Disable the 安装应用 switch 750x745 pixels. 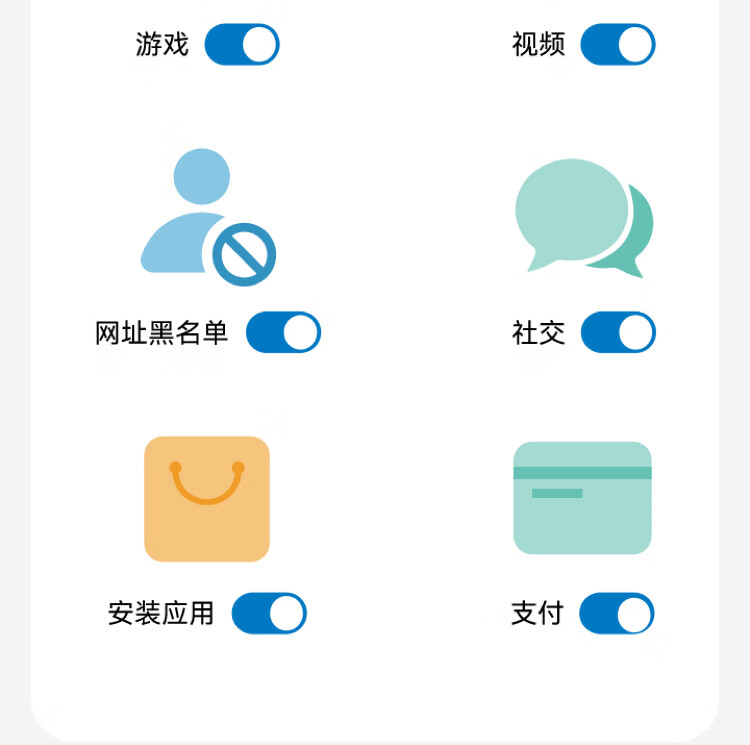pyautogui.click(x=269, y=613)
